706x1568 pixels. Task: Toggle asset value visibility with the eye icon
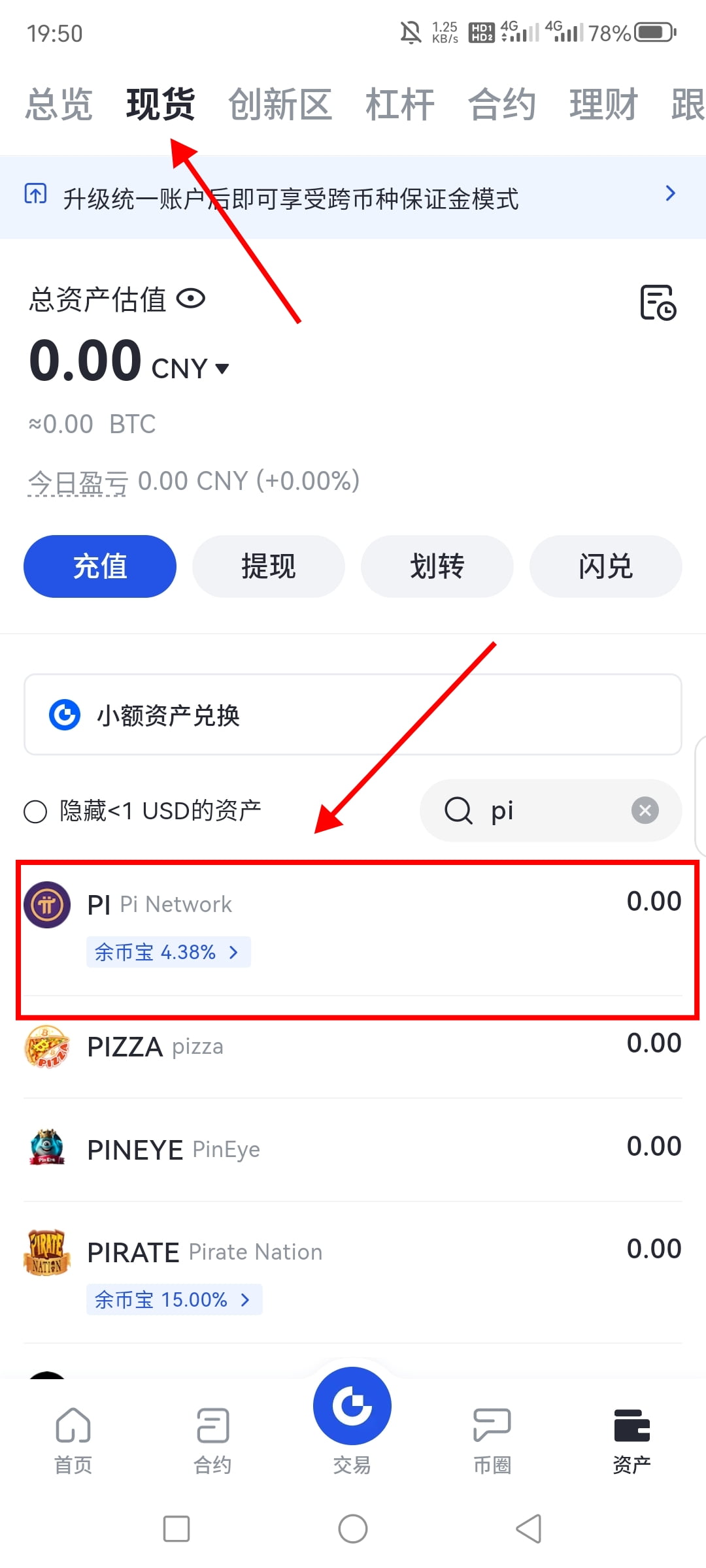pyautogui.click(x=192, y=299)
